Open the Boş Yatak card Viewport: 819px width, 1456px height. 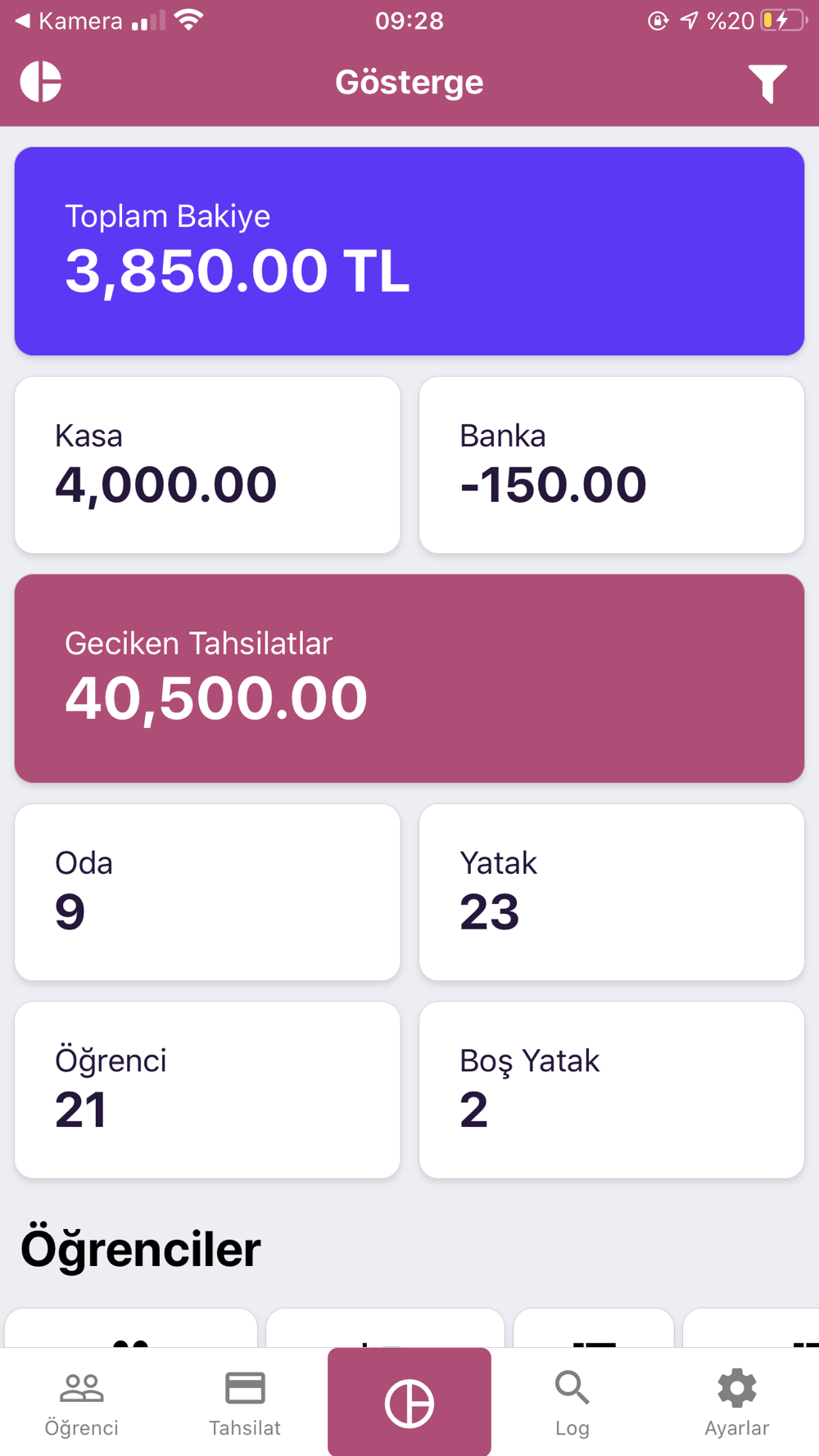coord(612,1090)
